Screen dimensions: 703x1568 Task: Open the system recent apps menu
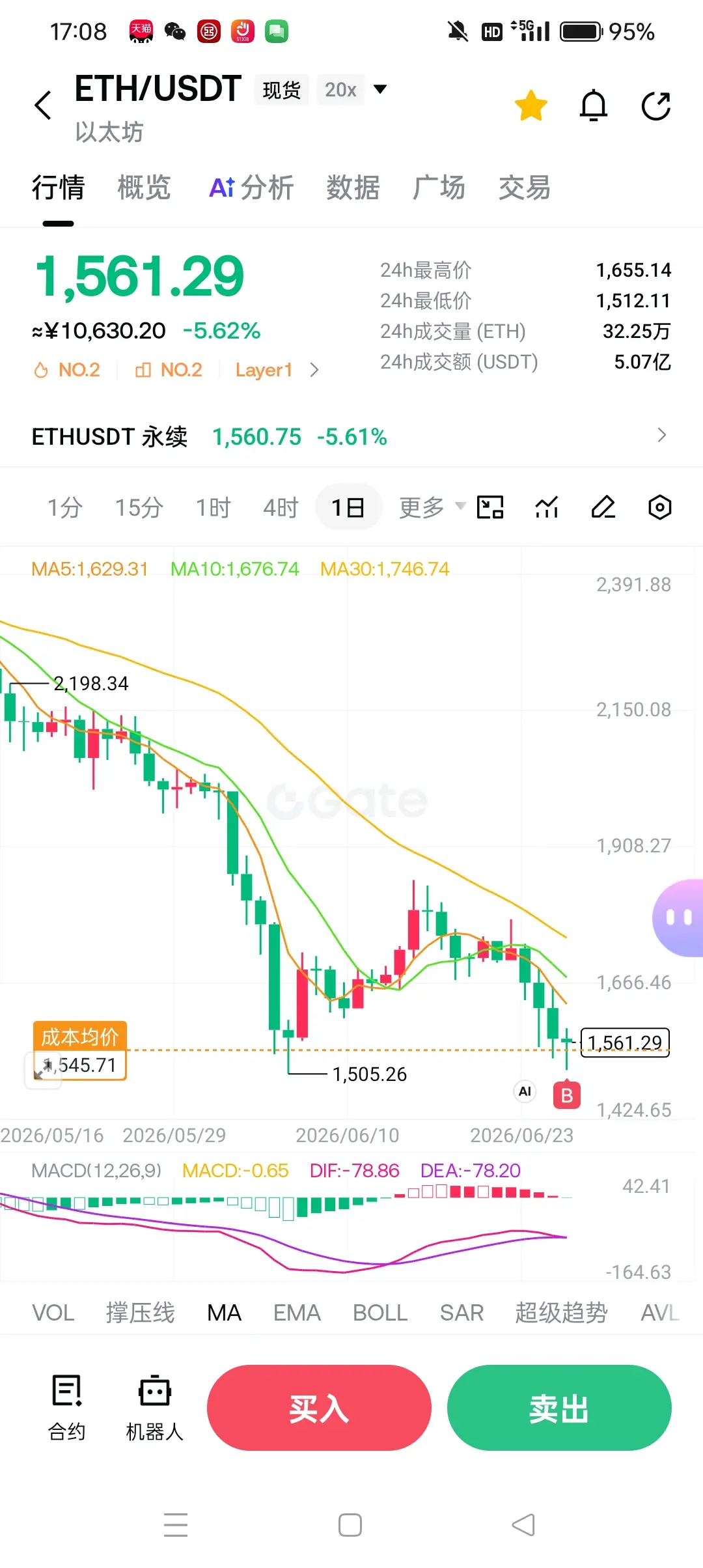tap(176, 1525)
